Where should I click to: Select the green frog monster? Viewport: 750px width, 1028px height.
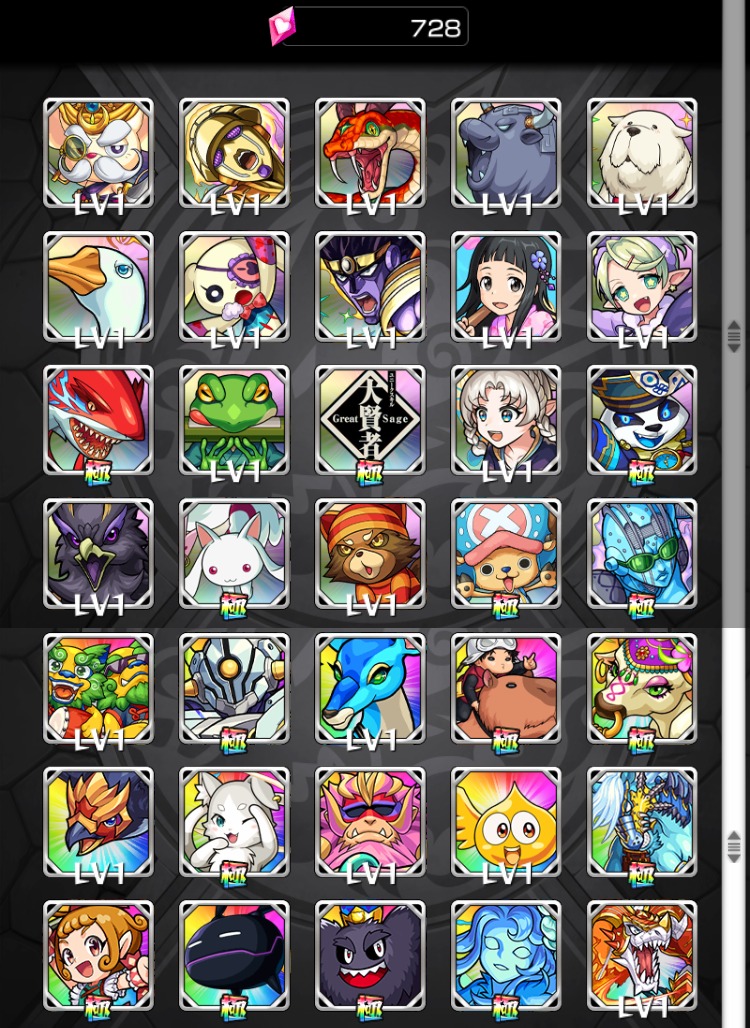point(234,419)
